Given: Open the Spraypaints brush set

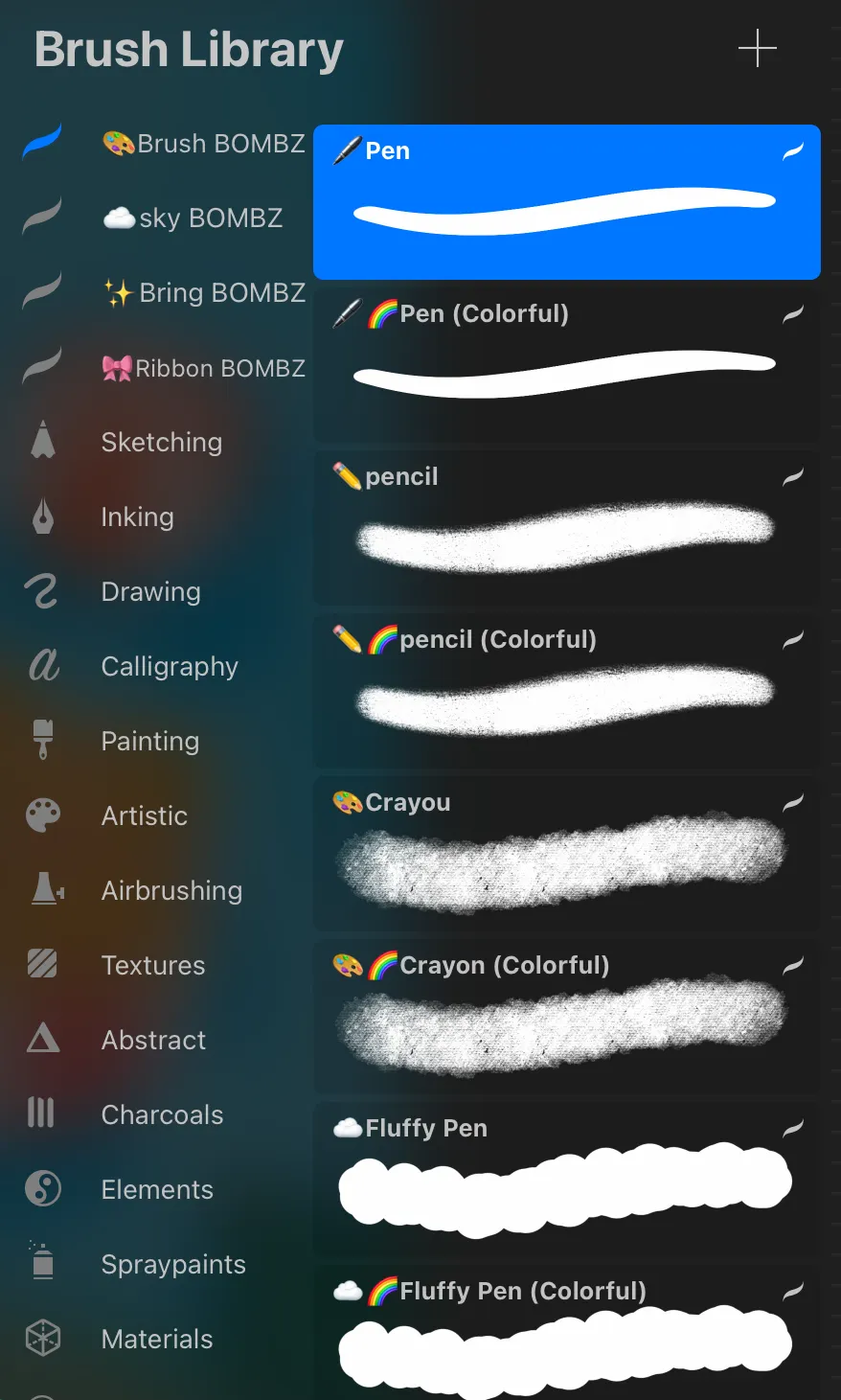Looking at the screenshot, I should [x=173, y=1265].
